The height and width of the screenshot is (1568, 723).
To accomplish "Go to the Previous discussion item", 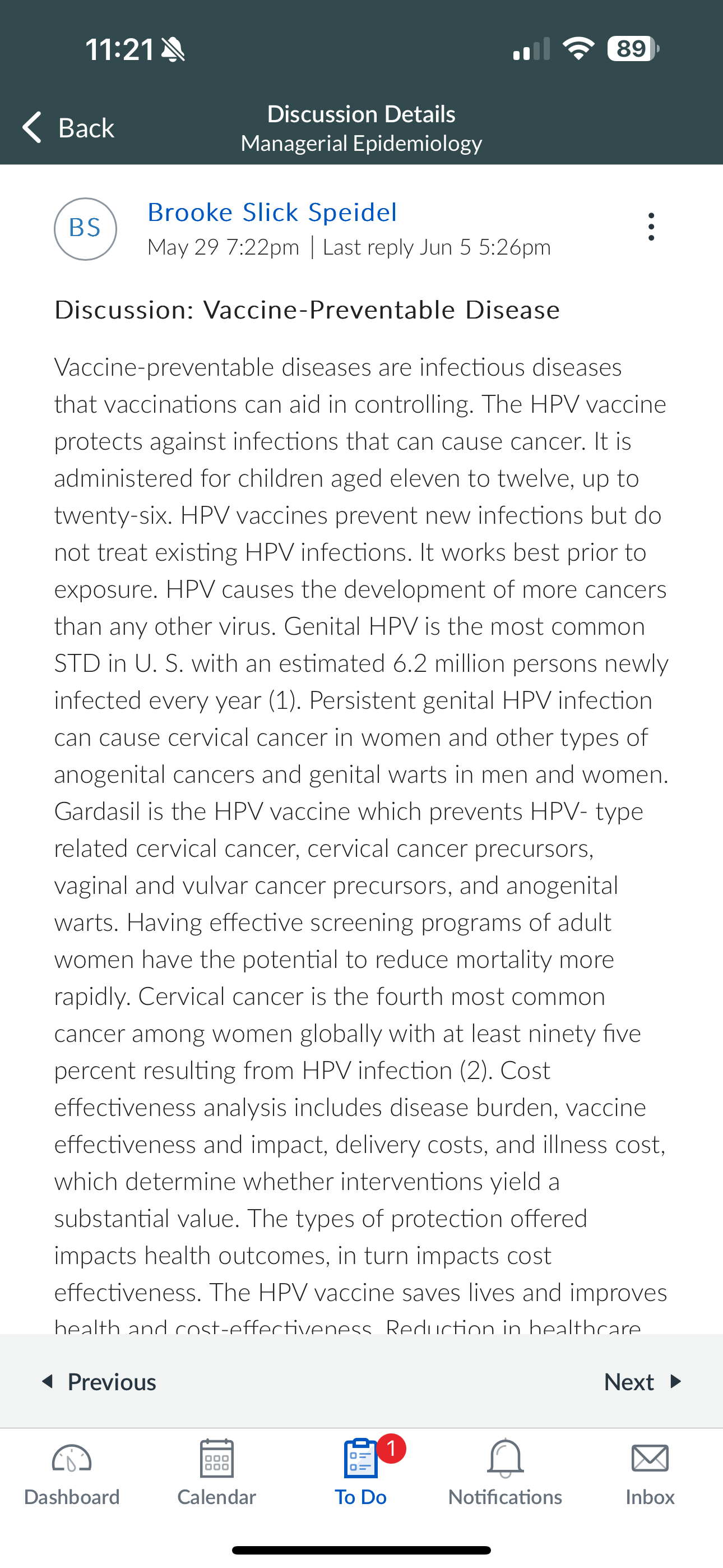I will (x=99, y=1382).
